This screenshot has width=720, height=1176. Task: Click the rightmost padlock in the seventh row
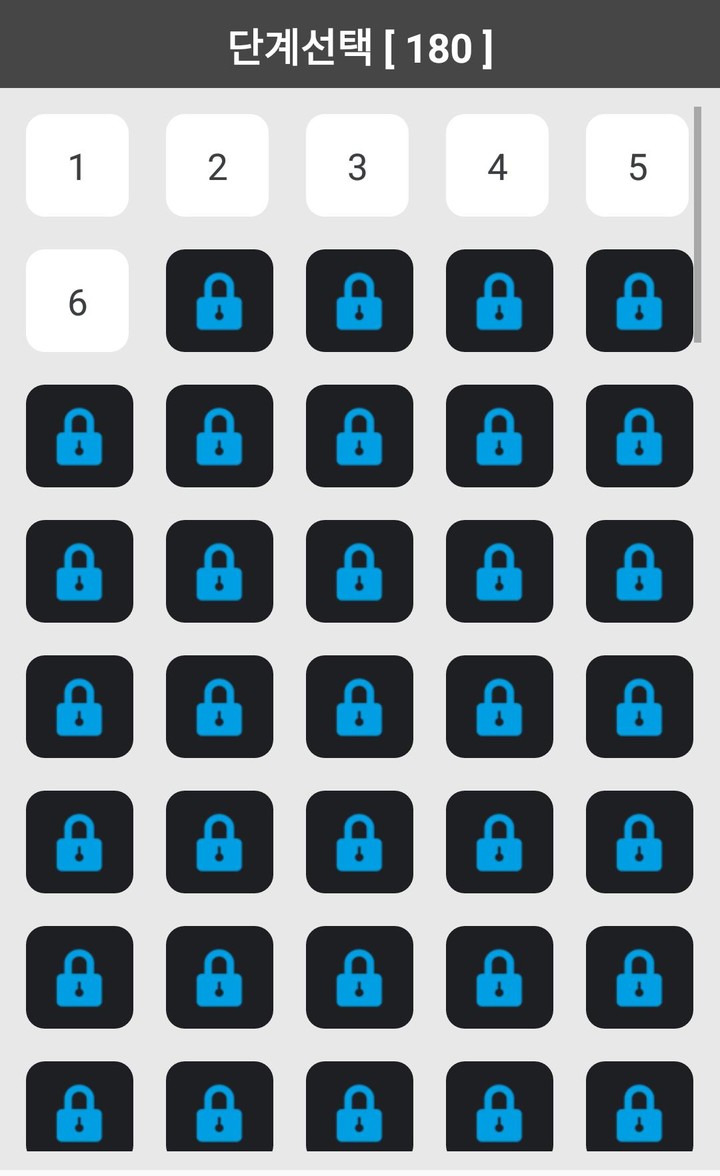click(639, 978)
